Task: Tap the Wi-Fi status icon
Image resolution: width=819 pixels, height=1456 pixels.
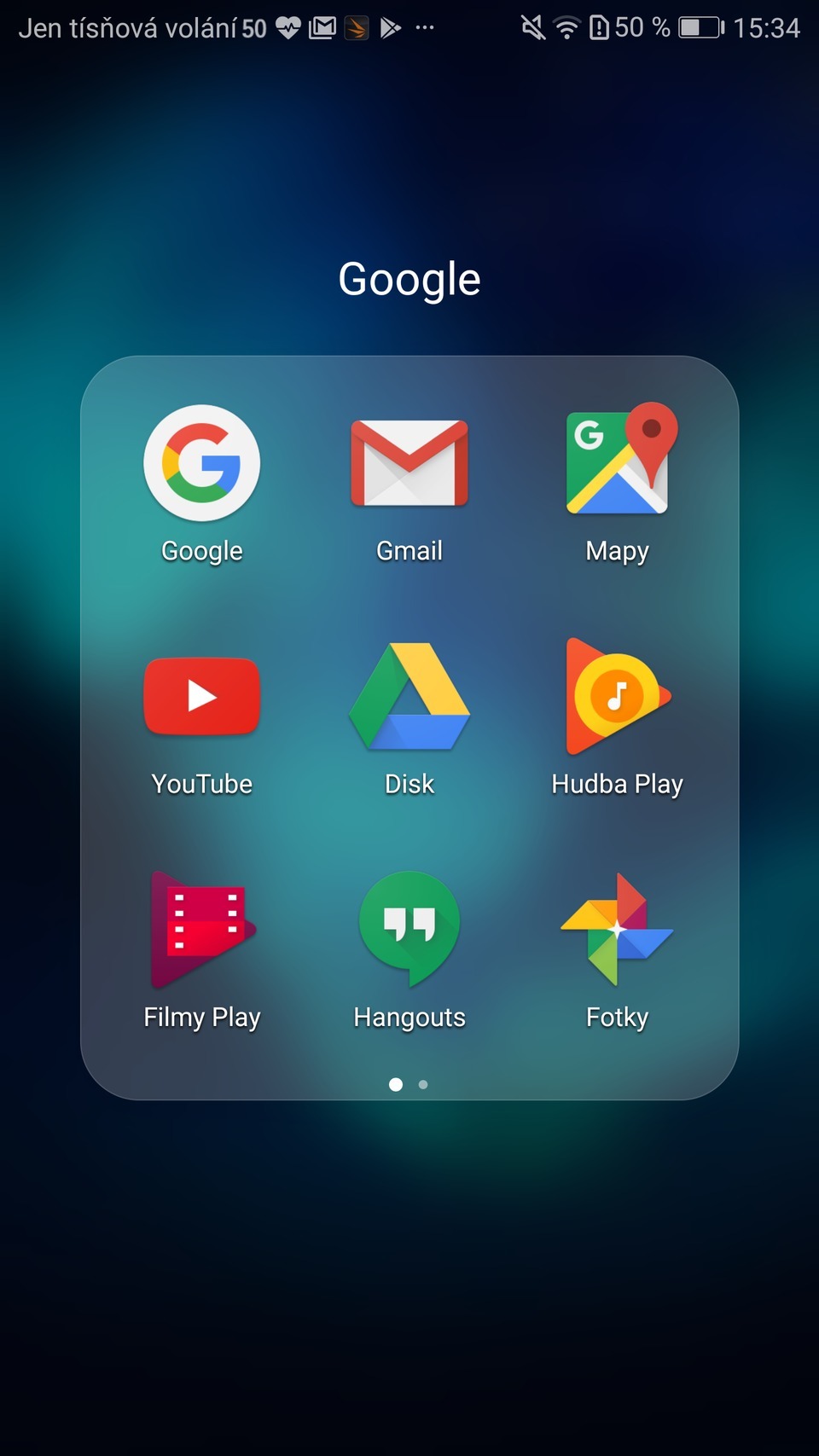Action: tap(565, 27)
